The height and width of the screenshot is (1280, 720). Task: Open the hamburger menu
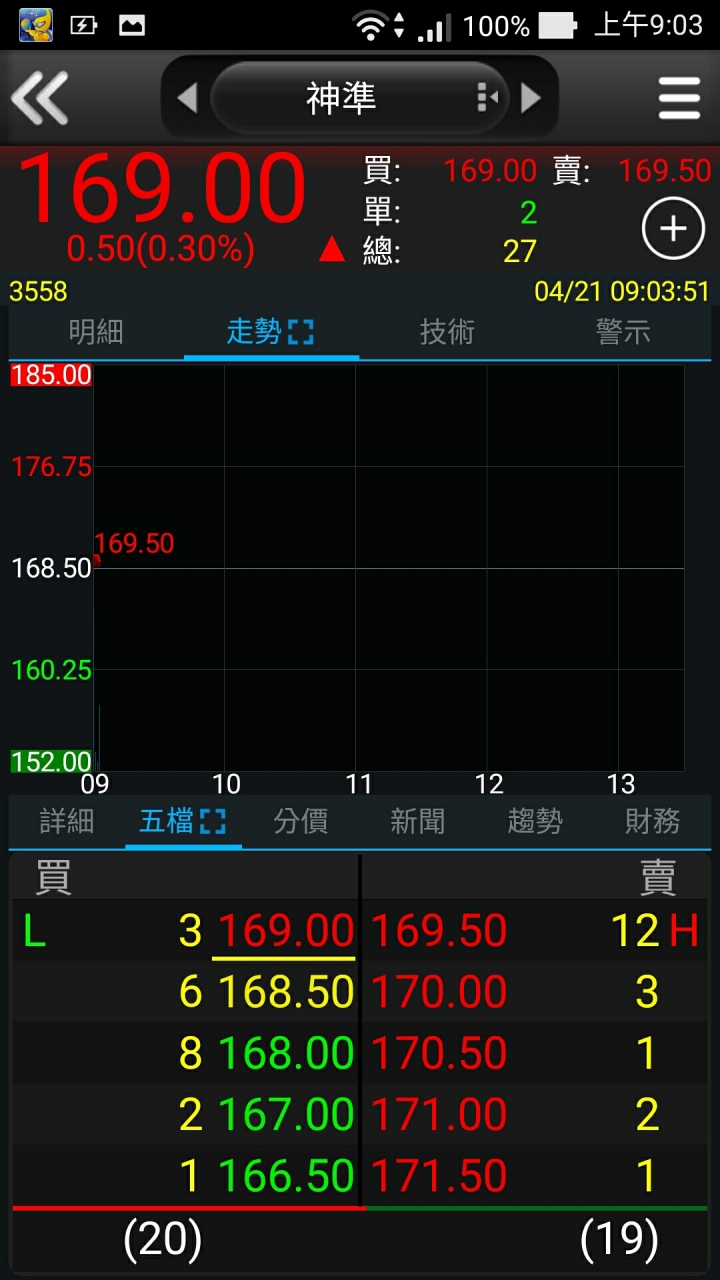point(679,98)
